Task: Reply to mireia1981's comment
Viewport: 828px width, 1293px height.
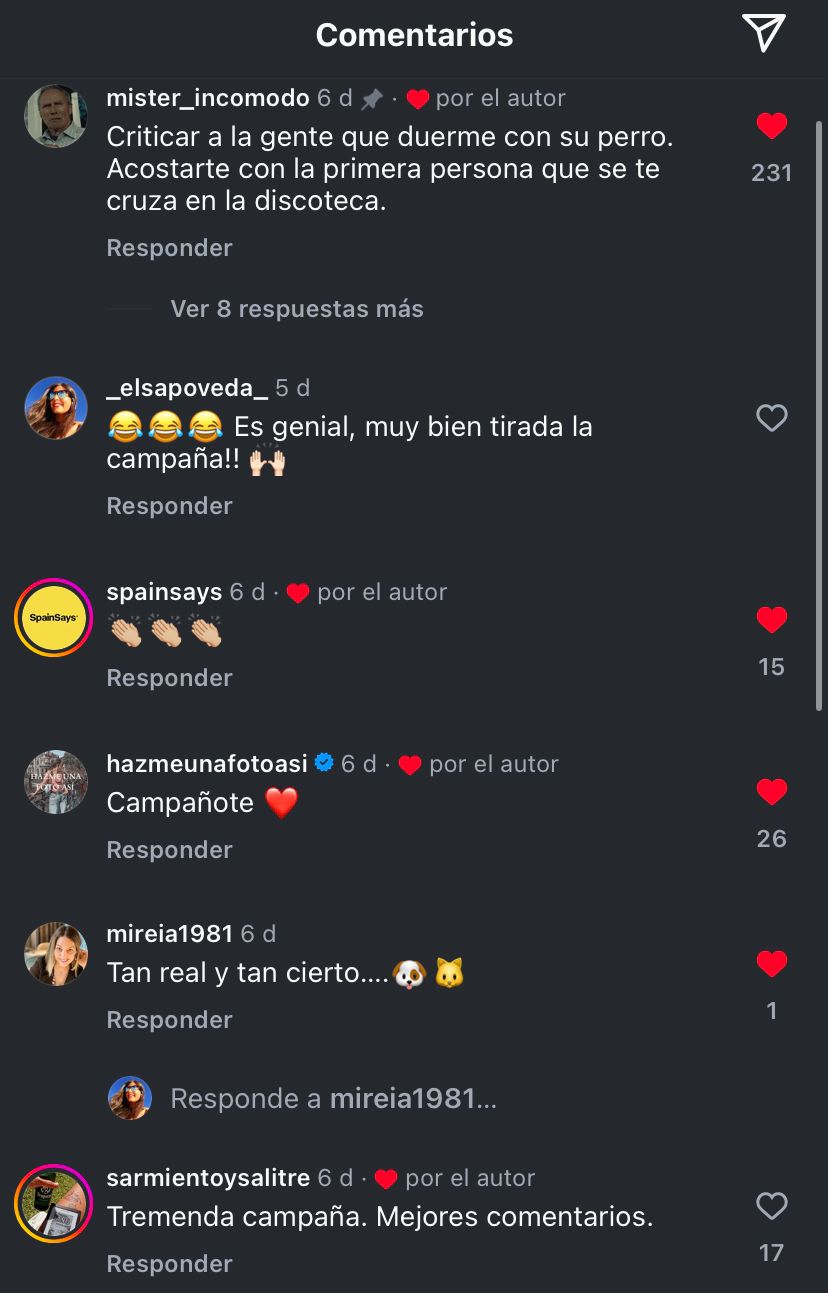Action: [x=169, y=1020]
